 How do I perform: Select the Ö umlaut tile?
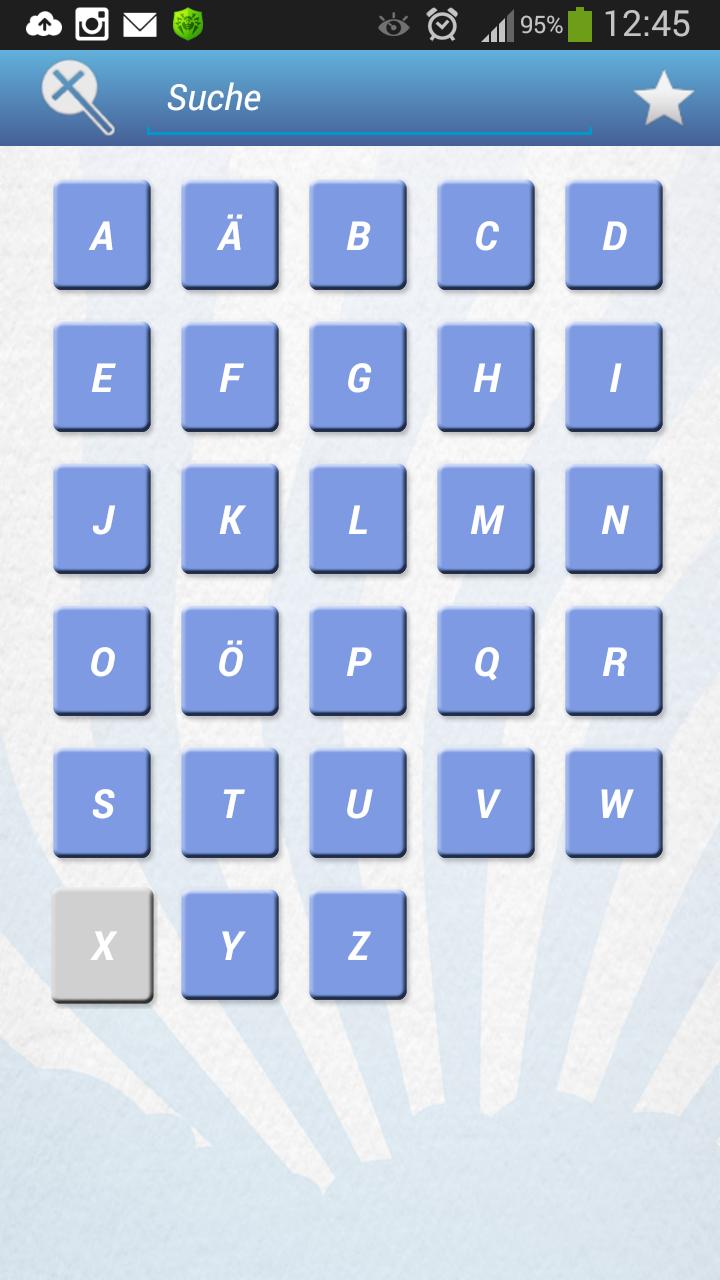coord(230,662)
